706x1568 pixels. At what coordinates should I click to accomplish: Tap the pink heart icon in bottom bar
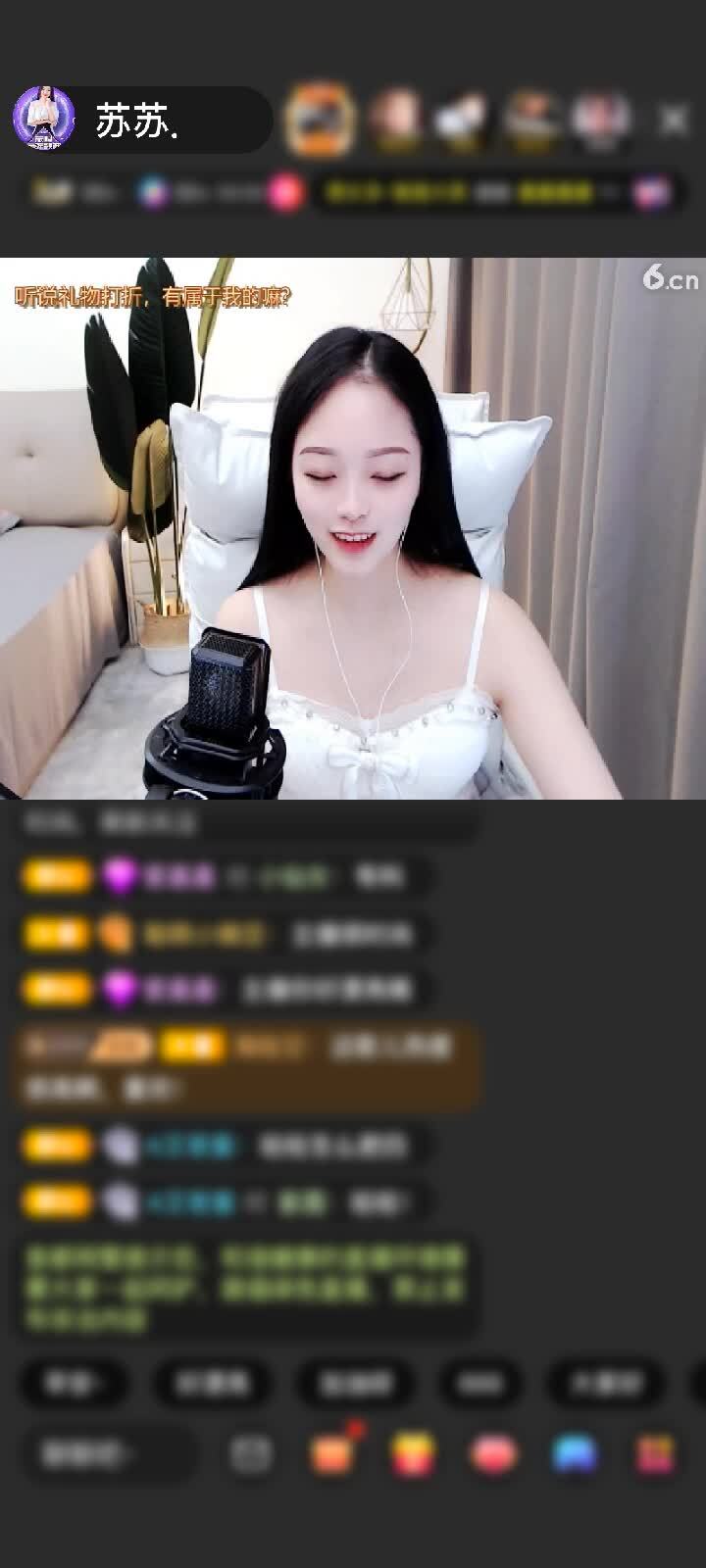tap(493, 1454)
